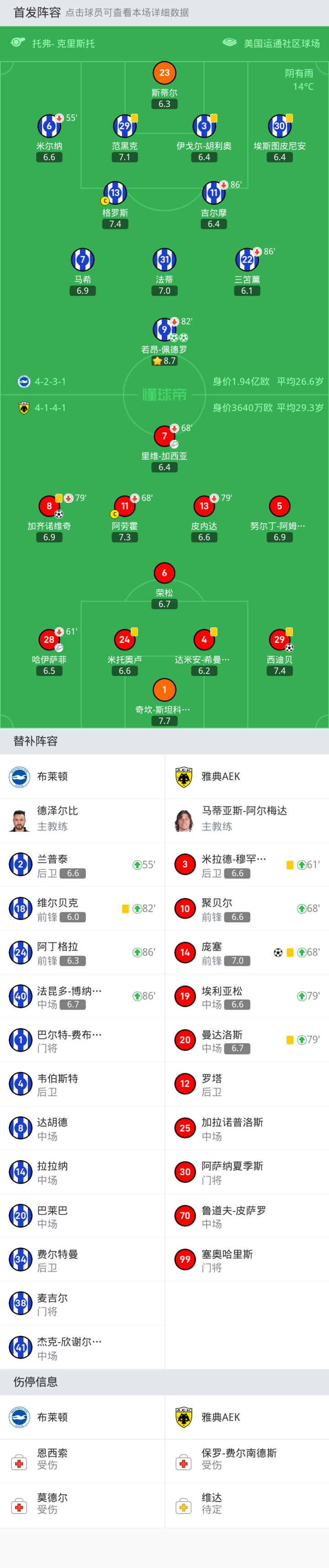This screenshot has width=329, height=1568.
Task: Open goalkeeper 斯蒂尔's match stats
Action: click(x=164, y=73)
